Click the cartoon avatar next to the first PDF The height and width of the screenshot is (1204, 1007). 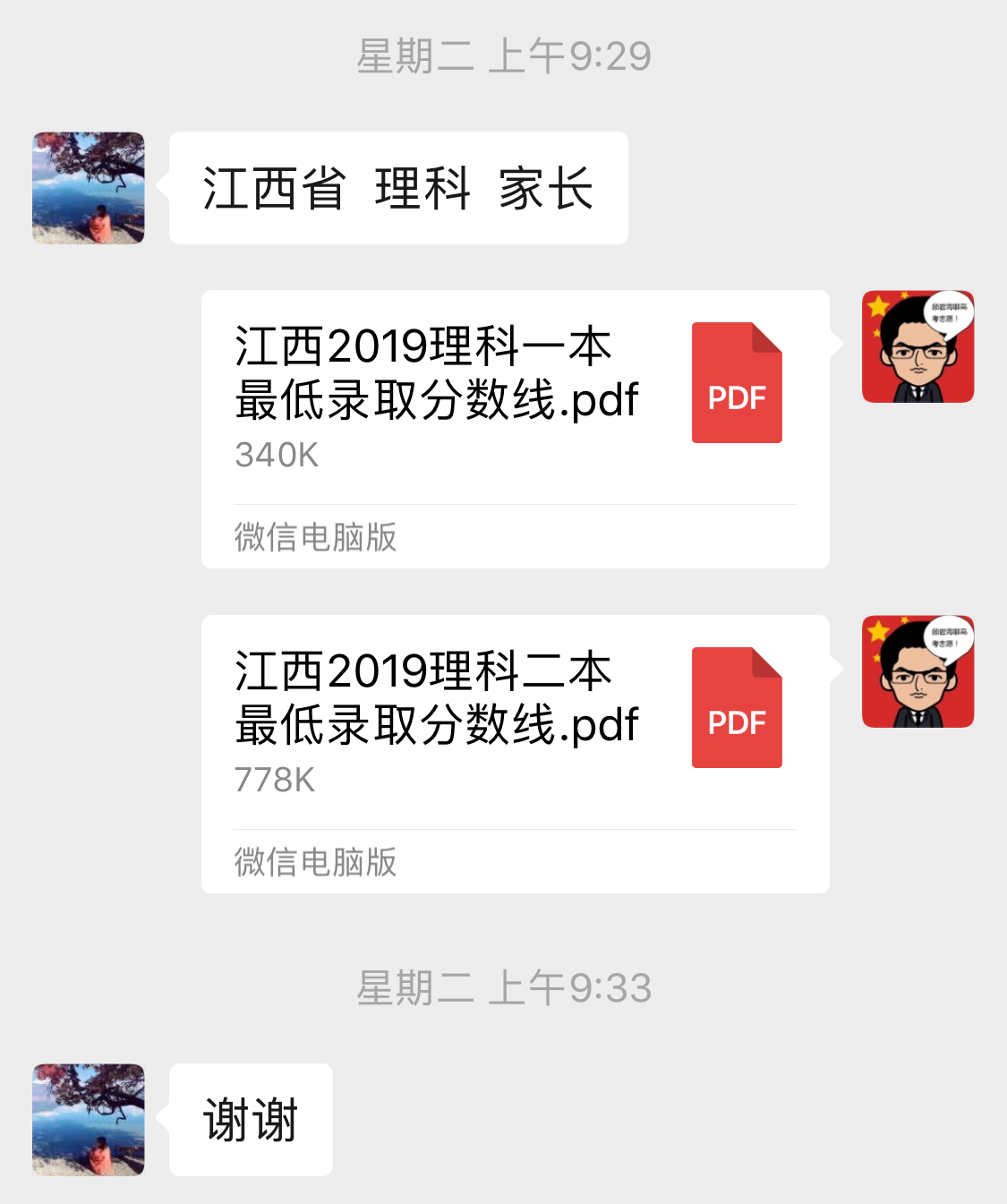pyautogui.click(x=917, y=347)
